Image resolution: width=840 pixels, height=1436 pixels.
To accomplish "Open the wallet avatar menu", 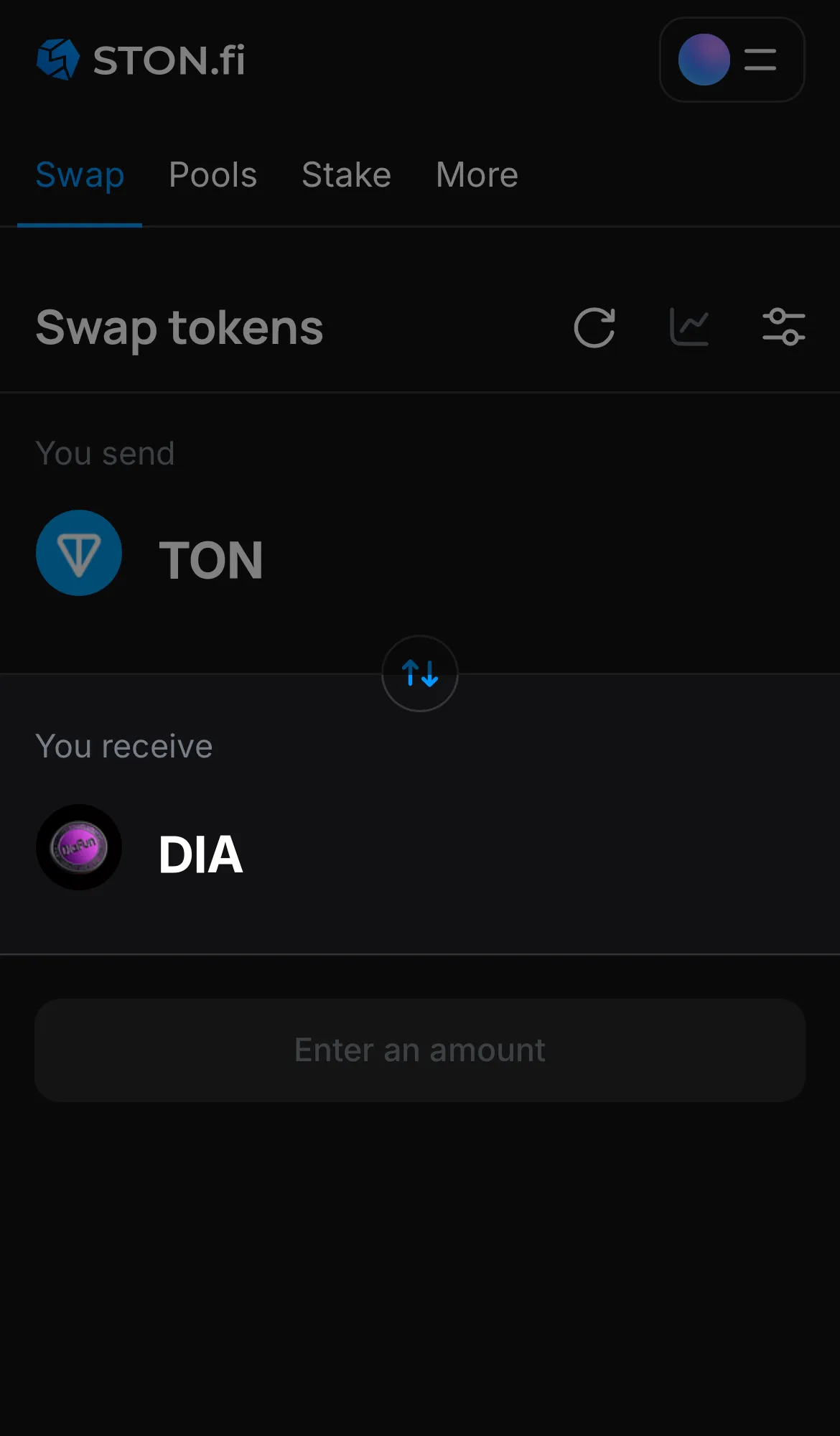I will coord(702,60).
